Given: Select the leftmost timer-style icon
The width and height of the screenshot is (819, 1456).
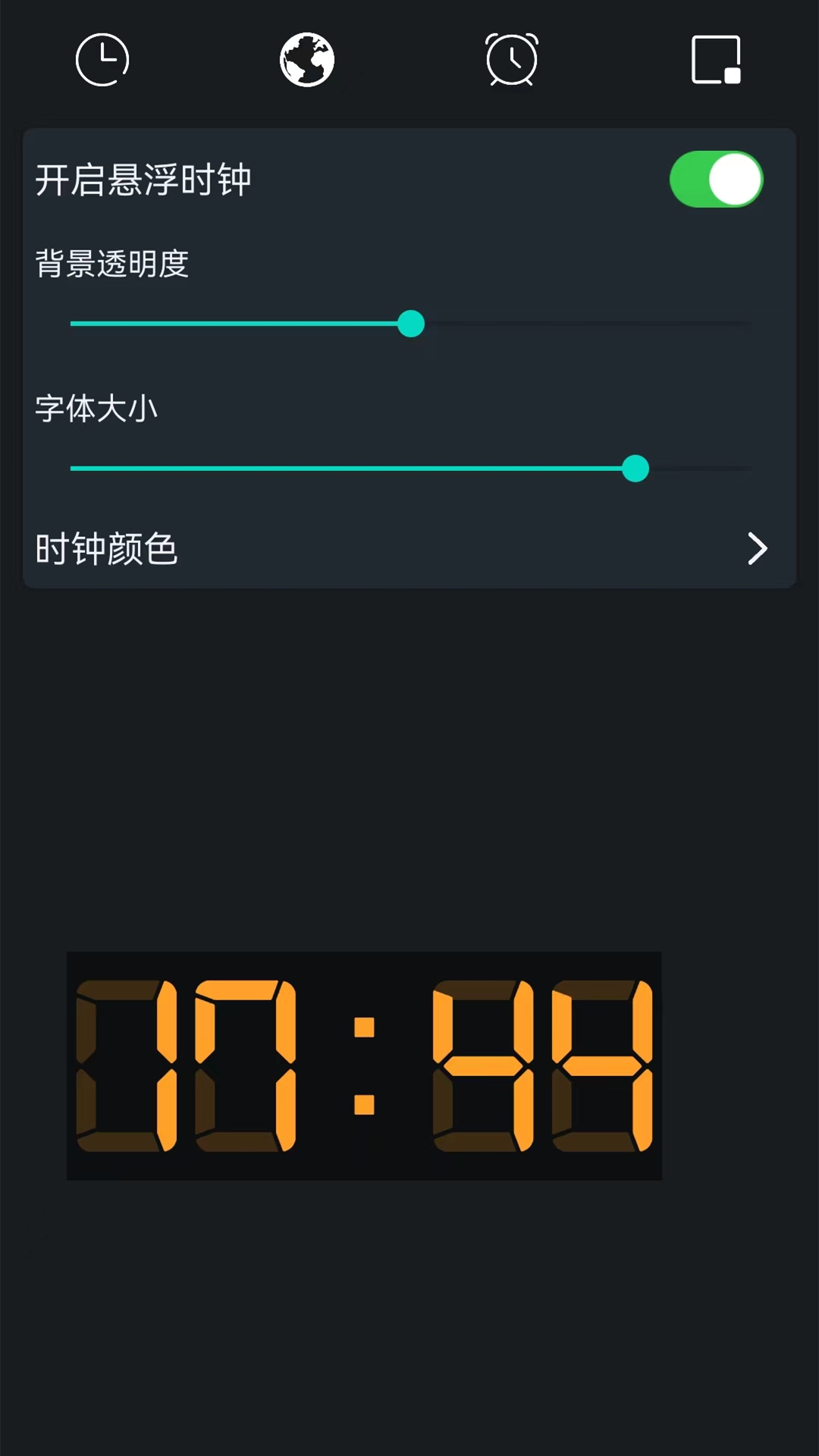Looking at the screenshot, I should click(102, 60).
